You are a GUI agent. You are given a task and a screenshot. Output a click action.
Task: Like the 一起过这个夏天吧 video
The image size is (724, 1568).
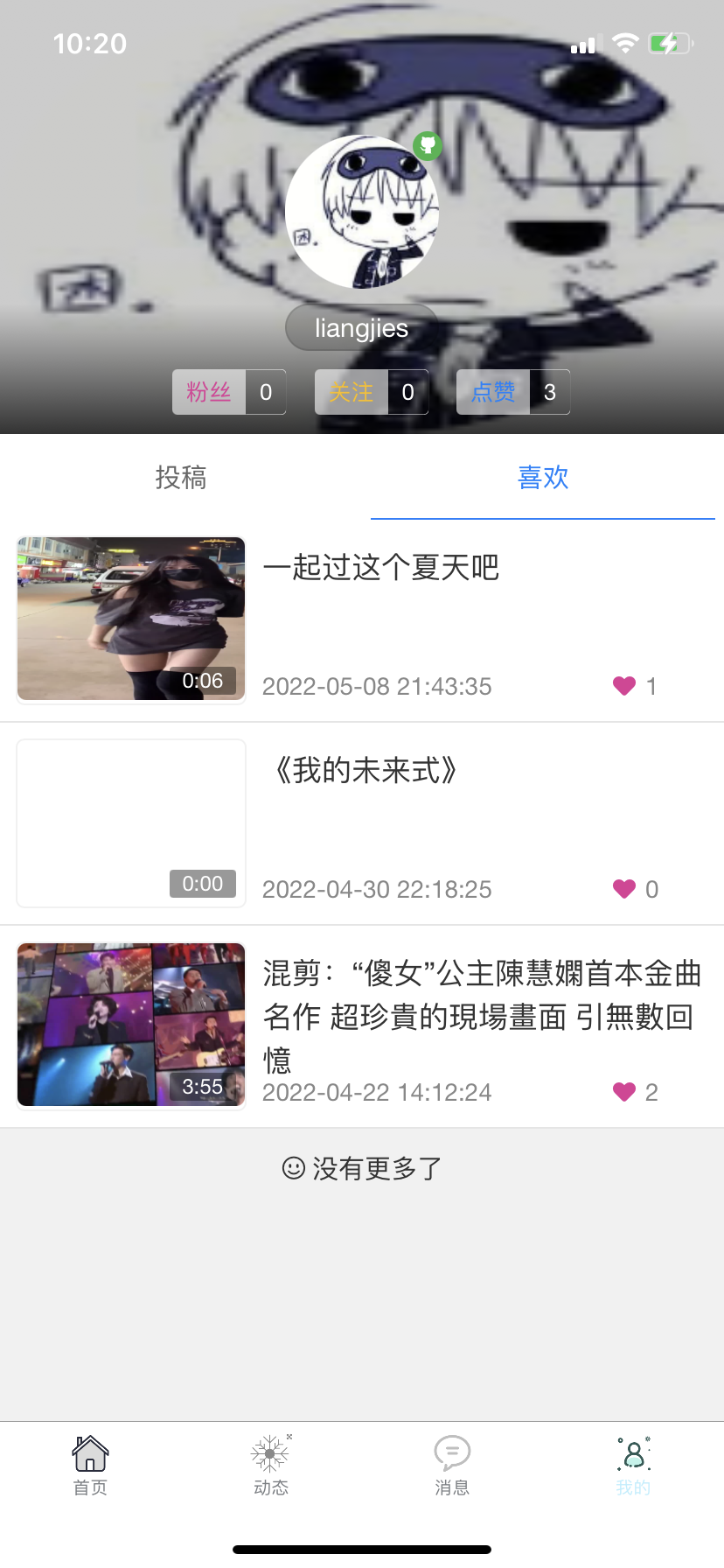(624, 686)
